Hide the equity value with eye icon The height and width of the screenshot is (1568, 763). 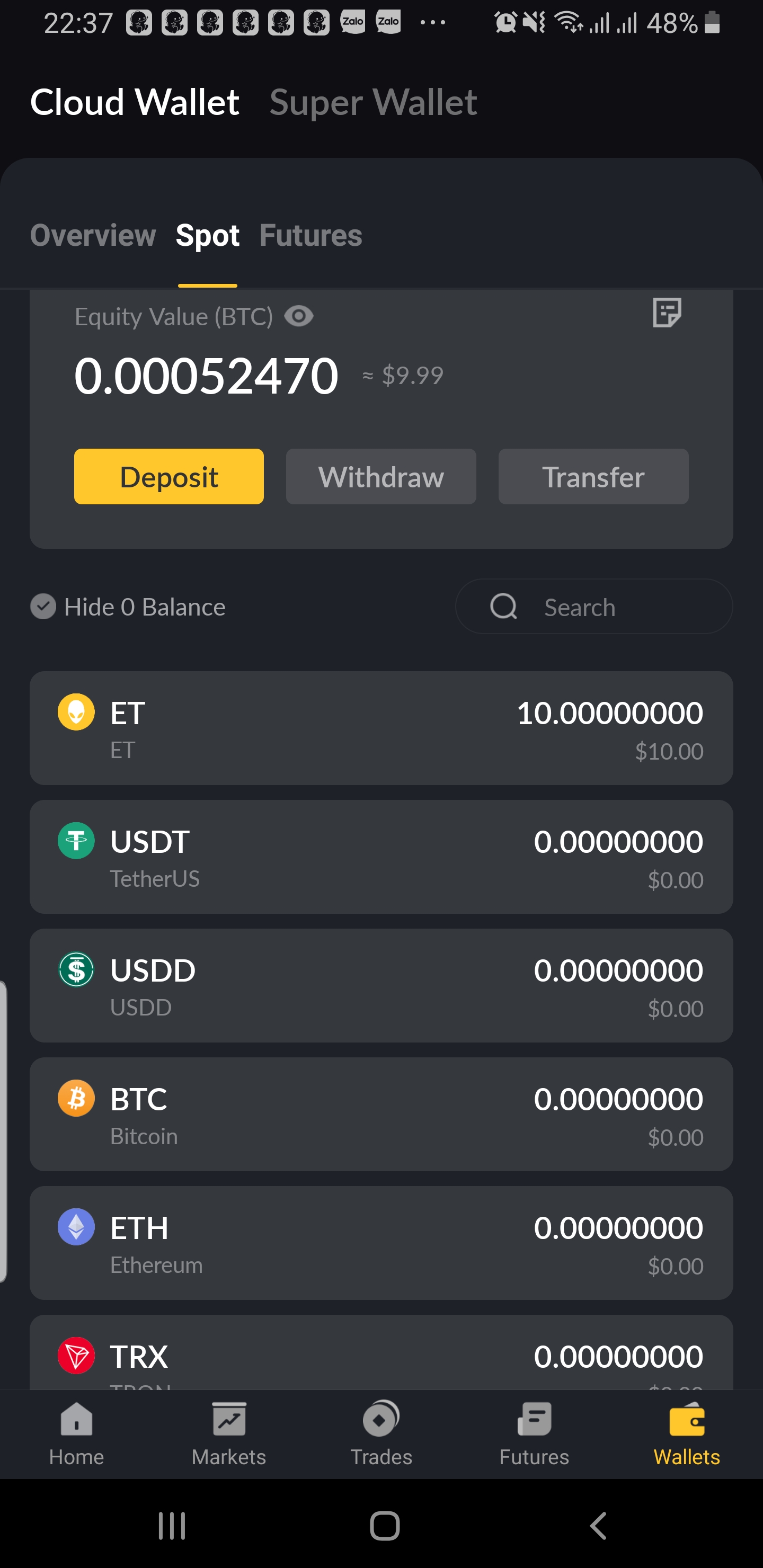(299, 316)
